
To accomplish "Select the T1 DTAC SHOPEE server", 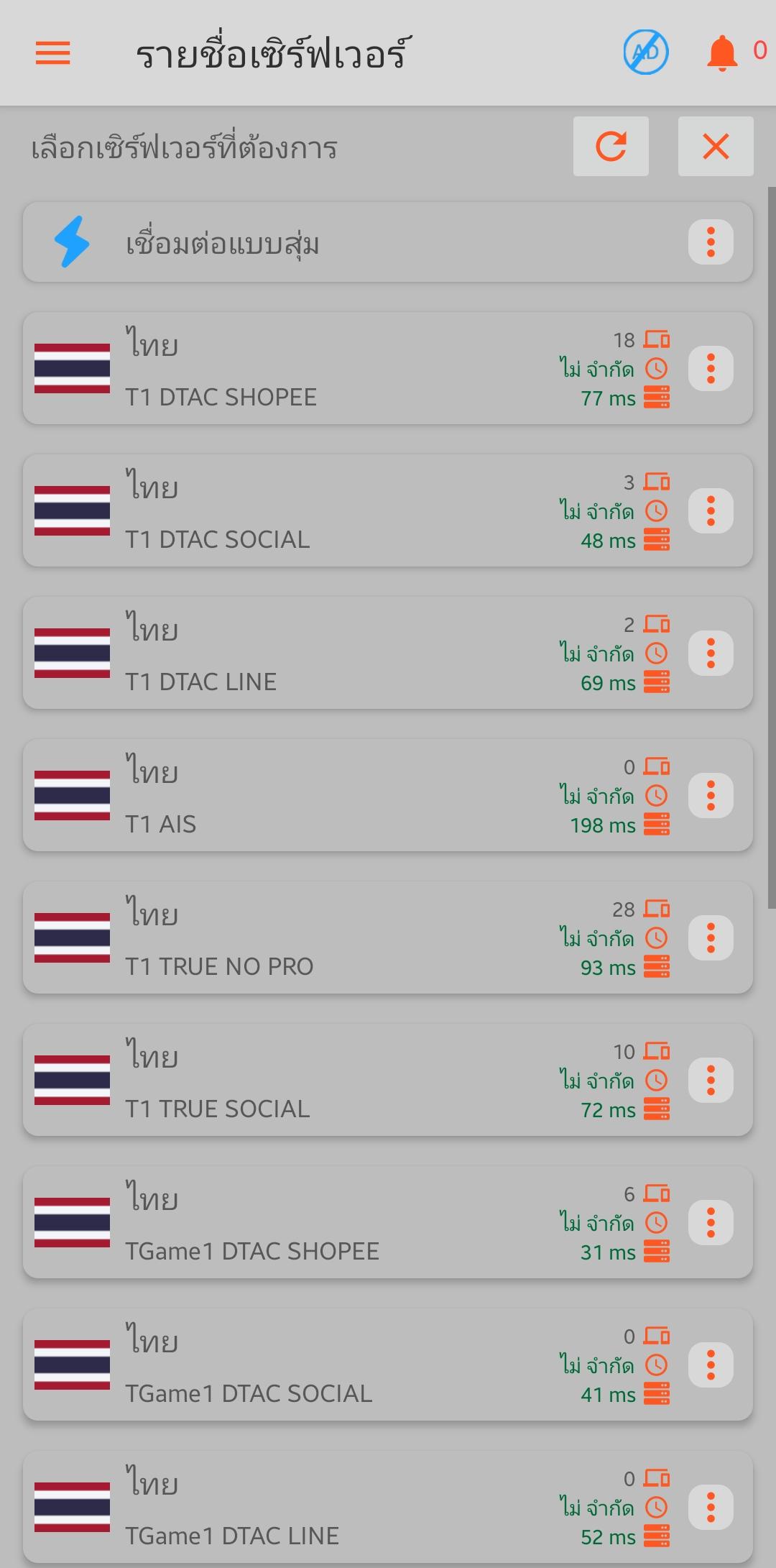I will pyautogui.click(x=388, y=368).
